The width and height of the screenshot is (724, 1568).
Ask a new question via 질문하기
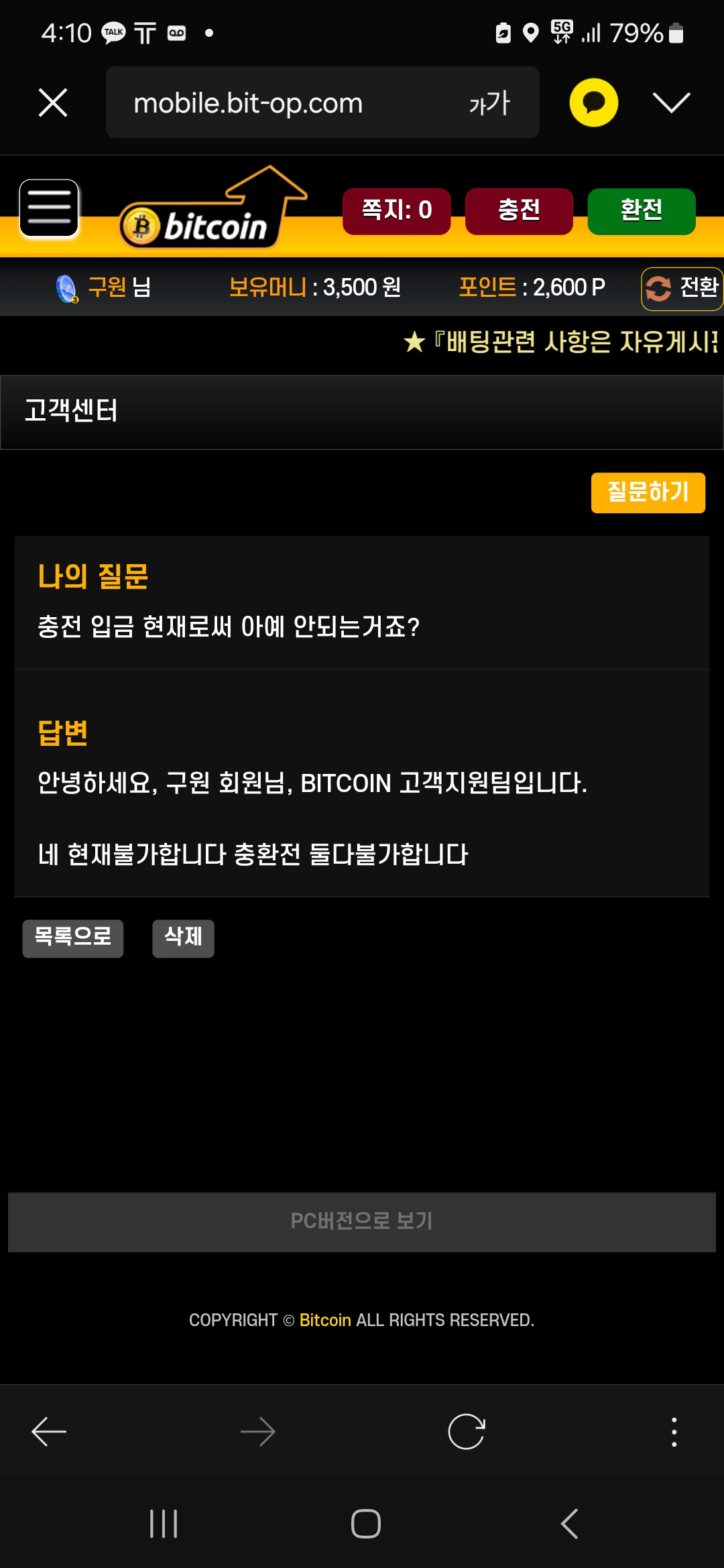click(648, 493)
